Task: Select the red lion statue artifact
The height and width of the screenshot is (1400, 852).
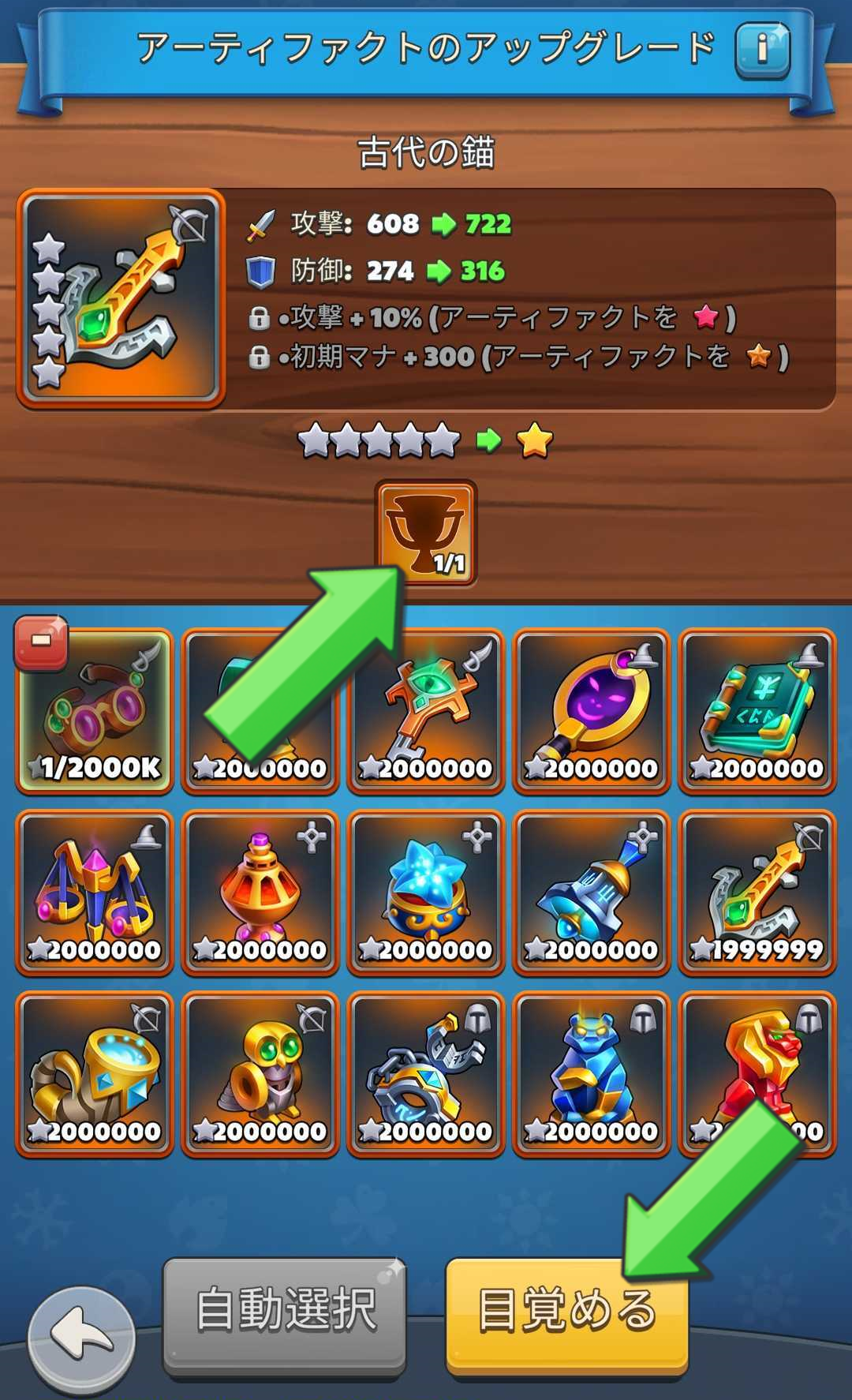Action: pos(742,1057)
